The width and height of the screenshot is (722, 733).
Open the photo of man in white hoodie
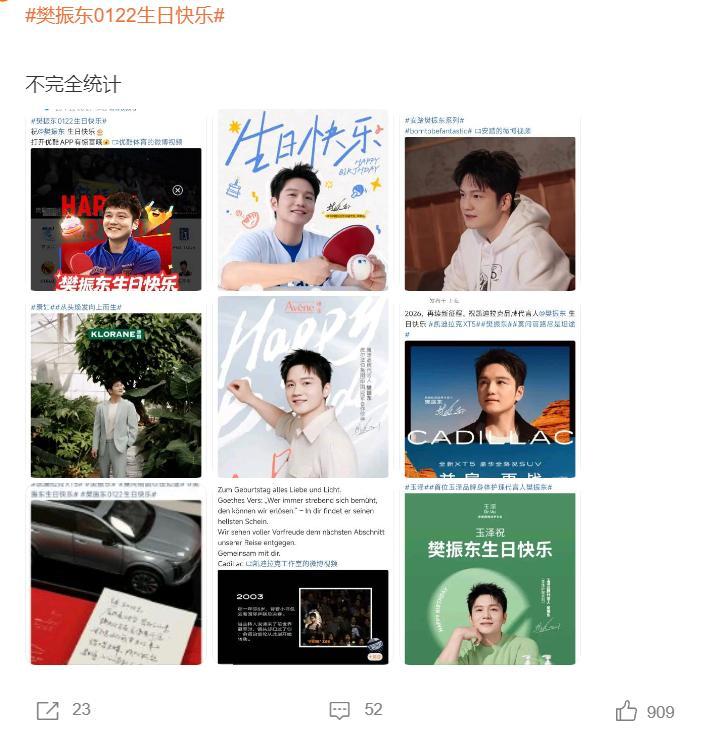(490, 208)
